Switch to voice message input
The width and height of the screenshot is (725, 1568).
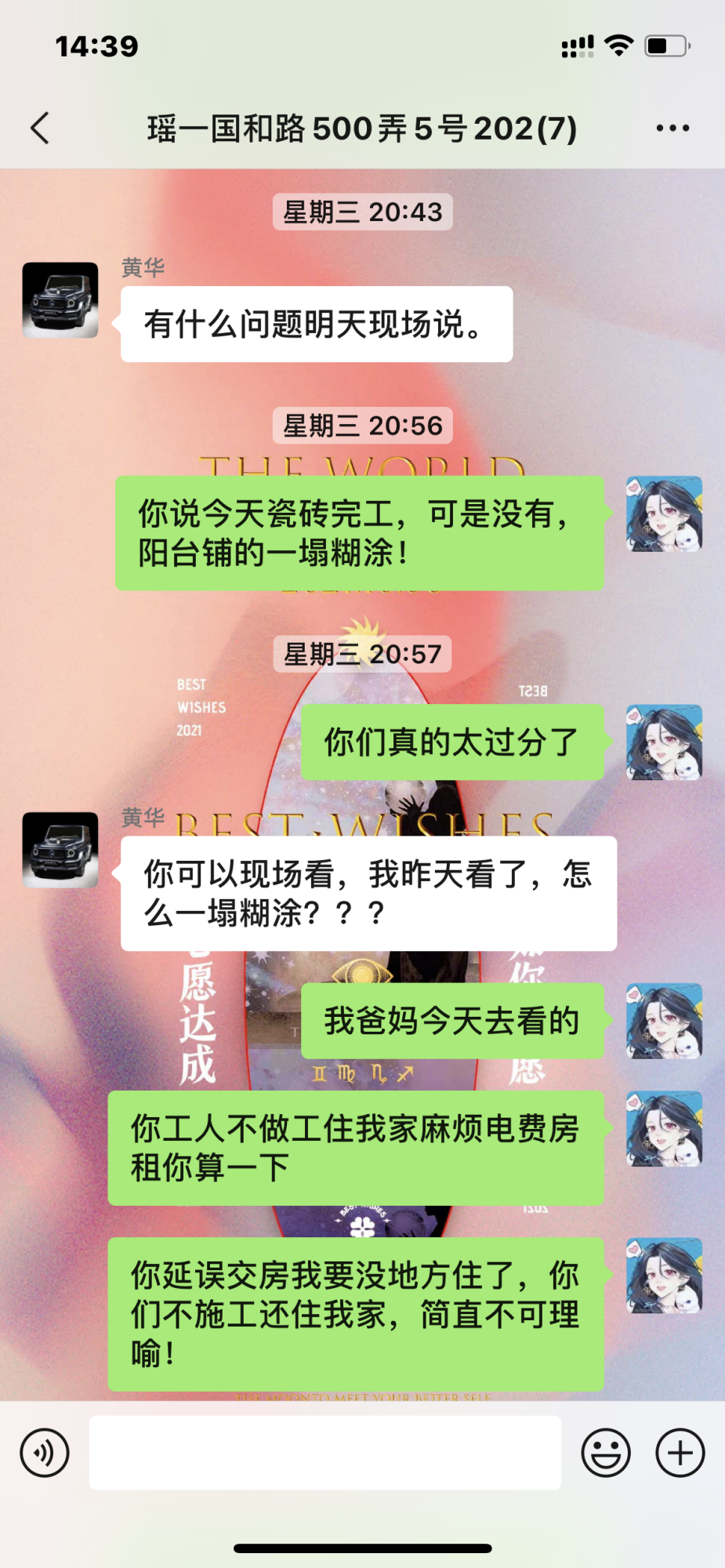coord(45,1453)
